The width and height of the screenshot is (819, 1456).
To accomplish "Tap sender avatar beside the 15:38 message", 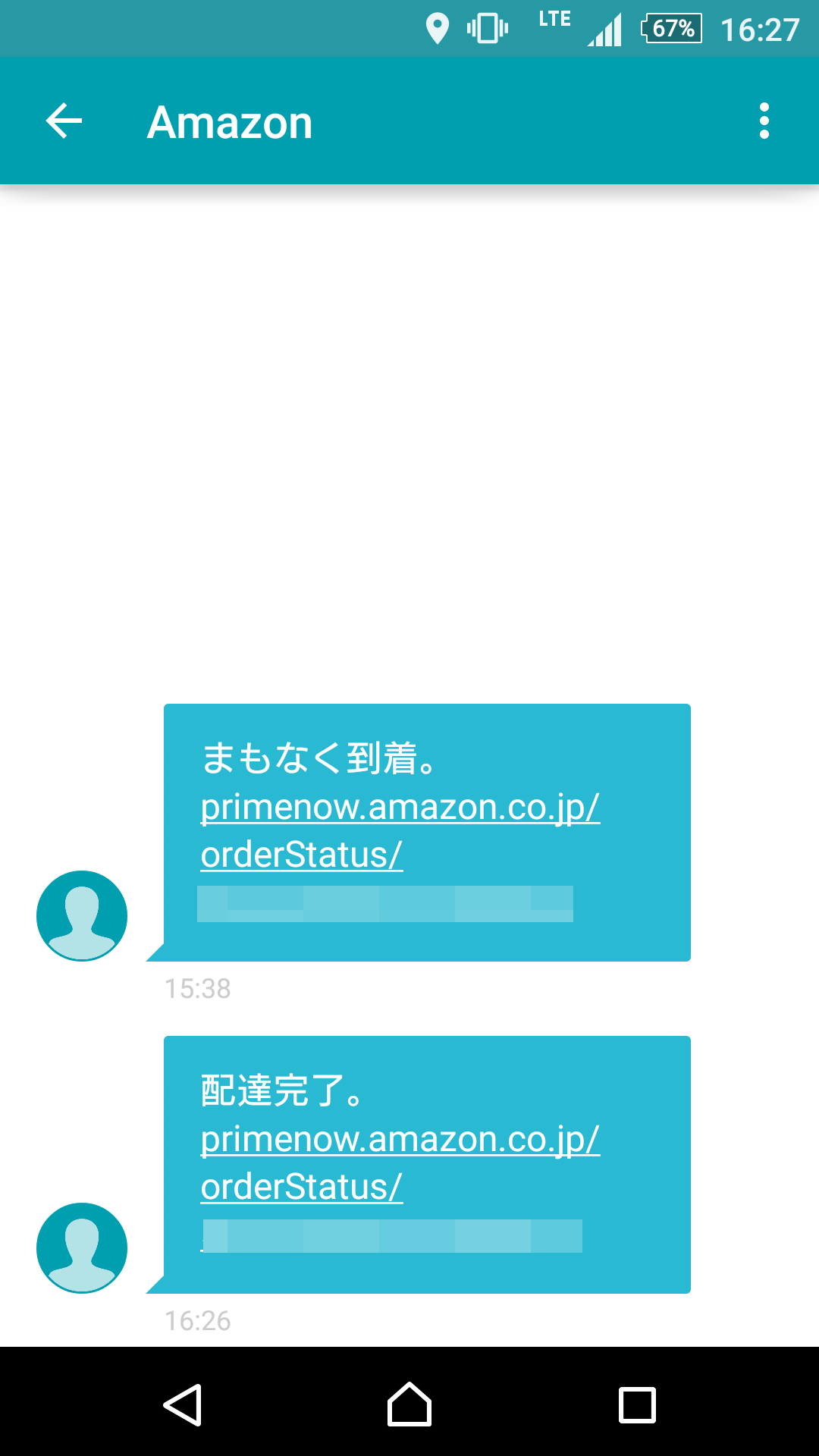I will (x=82, y=915).
